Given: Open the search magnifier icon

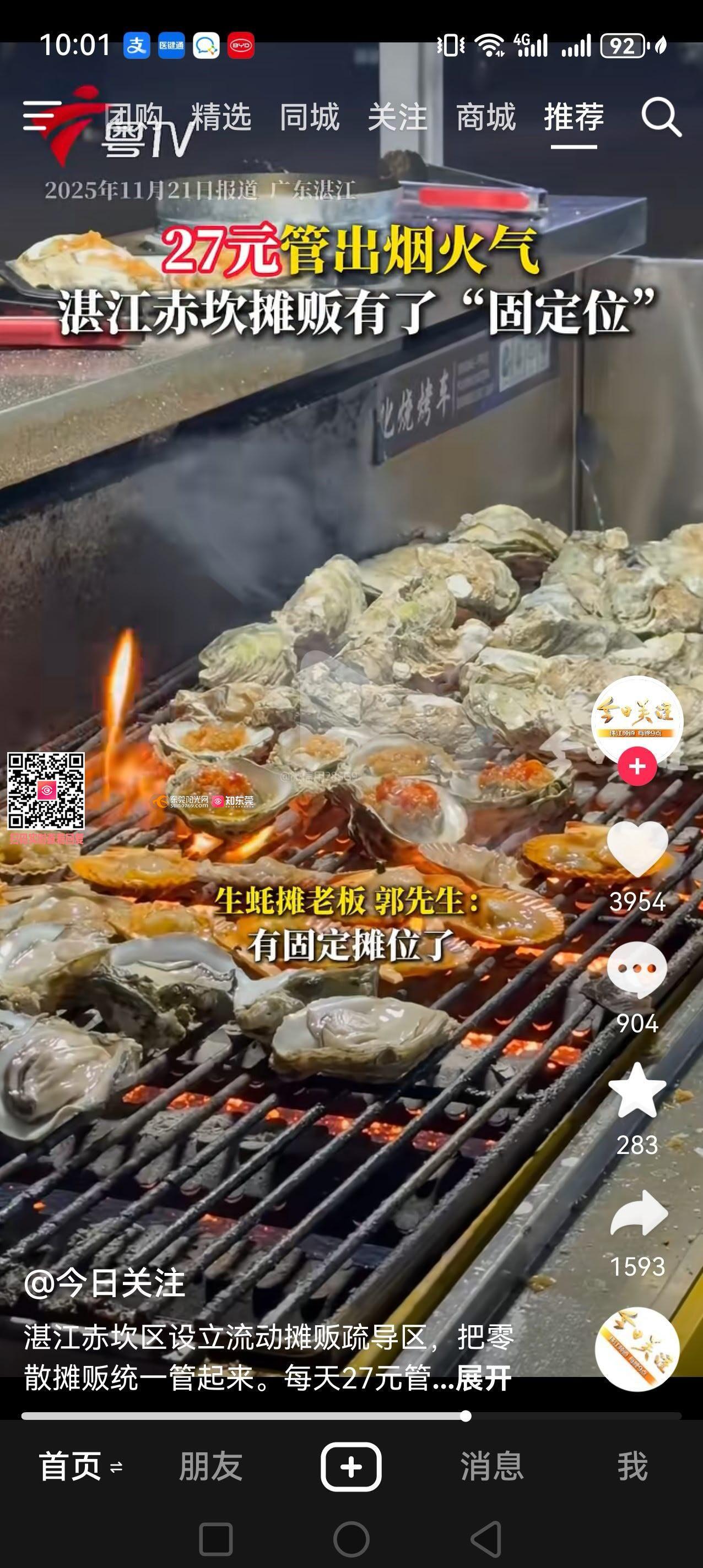Looking at the screenshot, I should [661, 116].
